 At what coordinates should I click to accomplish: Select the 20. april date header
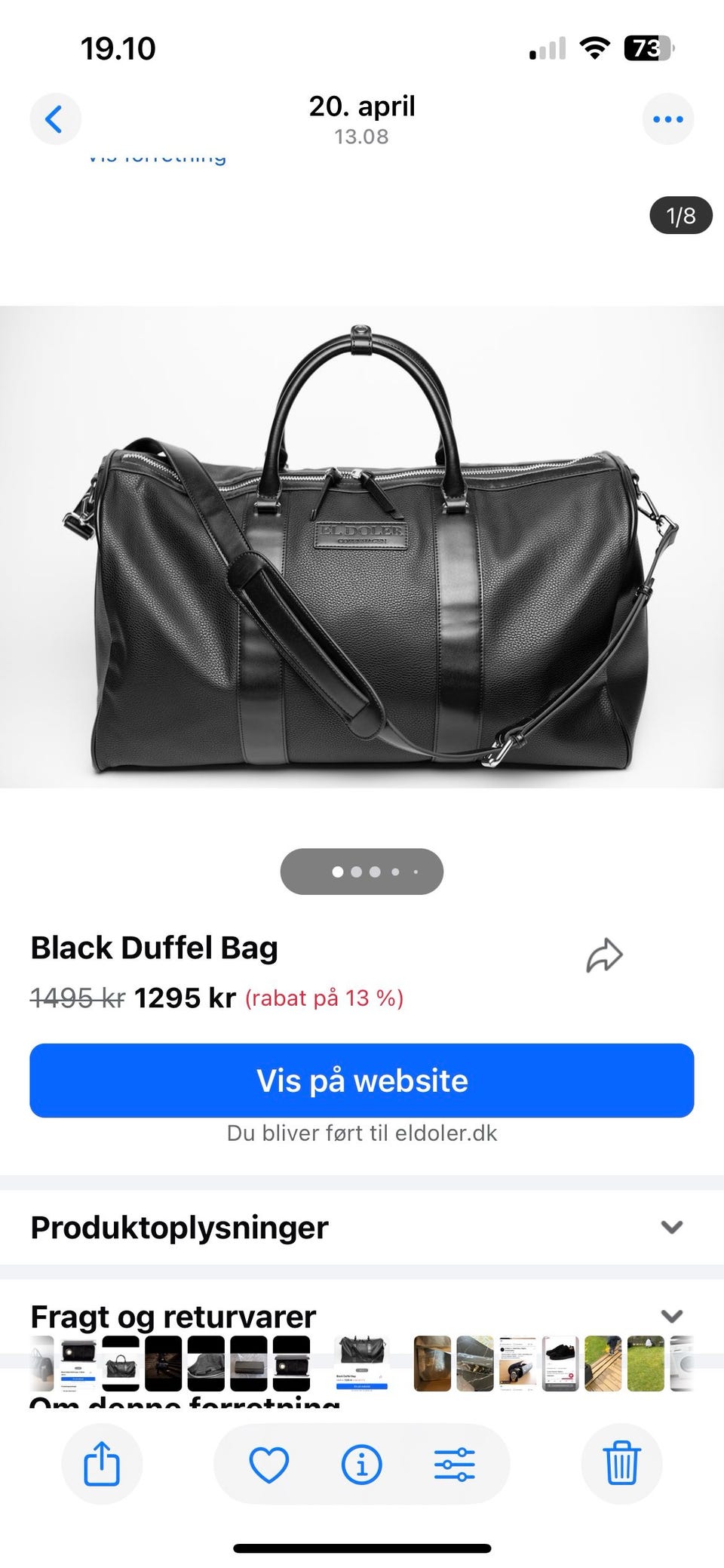point(362,106)
